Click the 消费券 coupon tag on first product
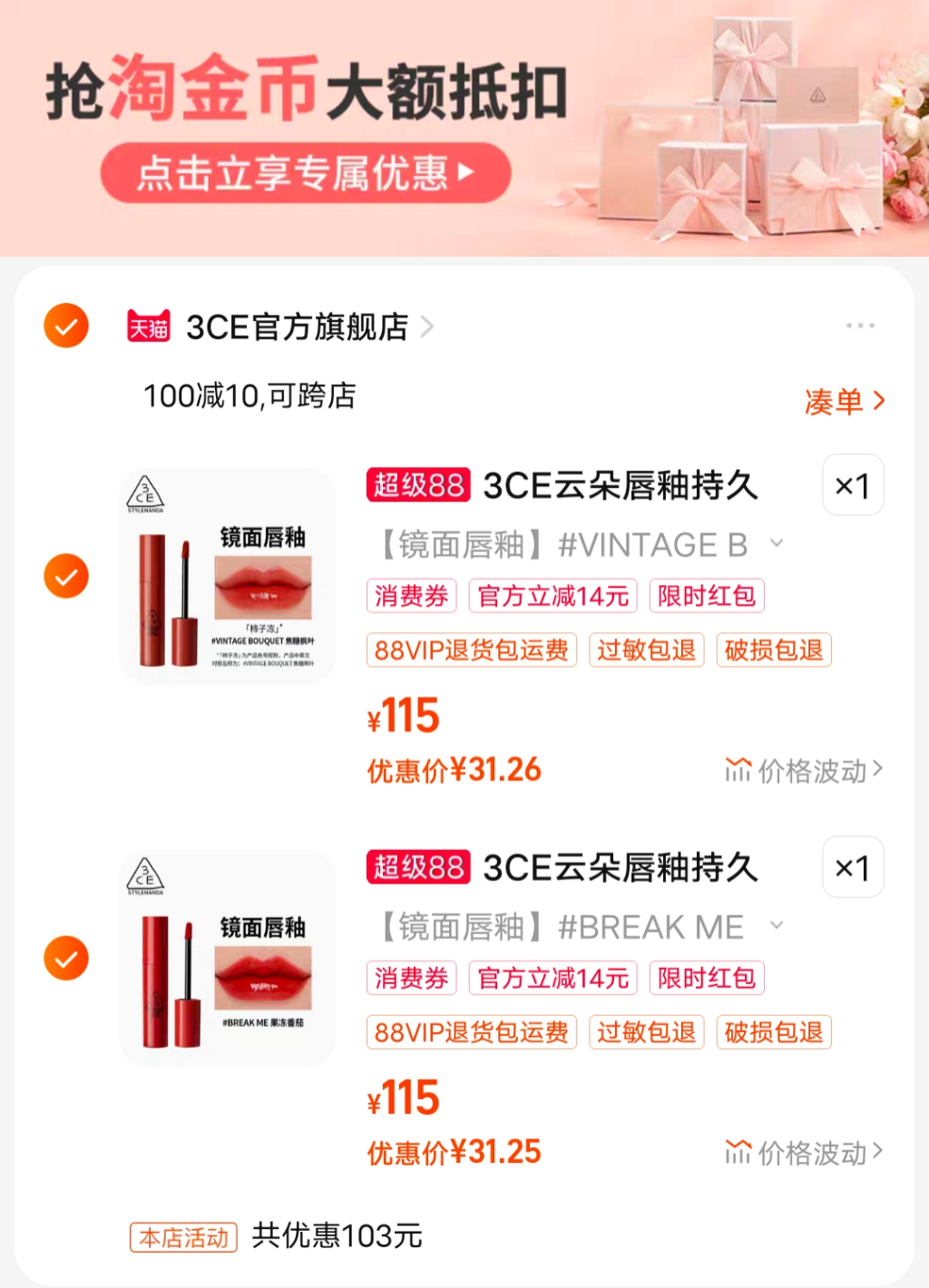Image resolution: width=929 pixels, height=1288 pixels. [411, 596]
